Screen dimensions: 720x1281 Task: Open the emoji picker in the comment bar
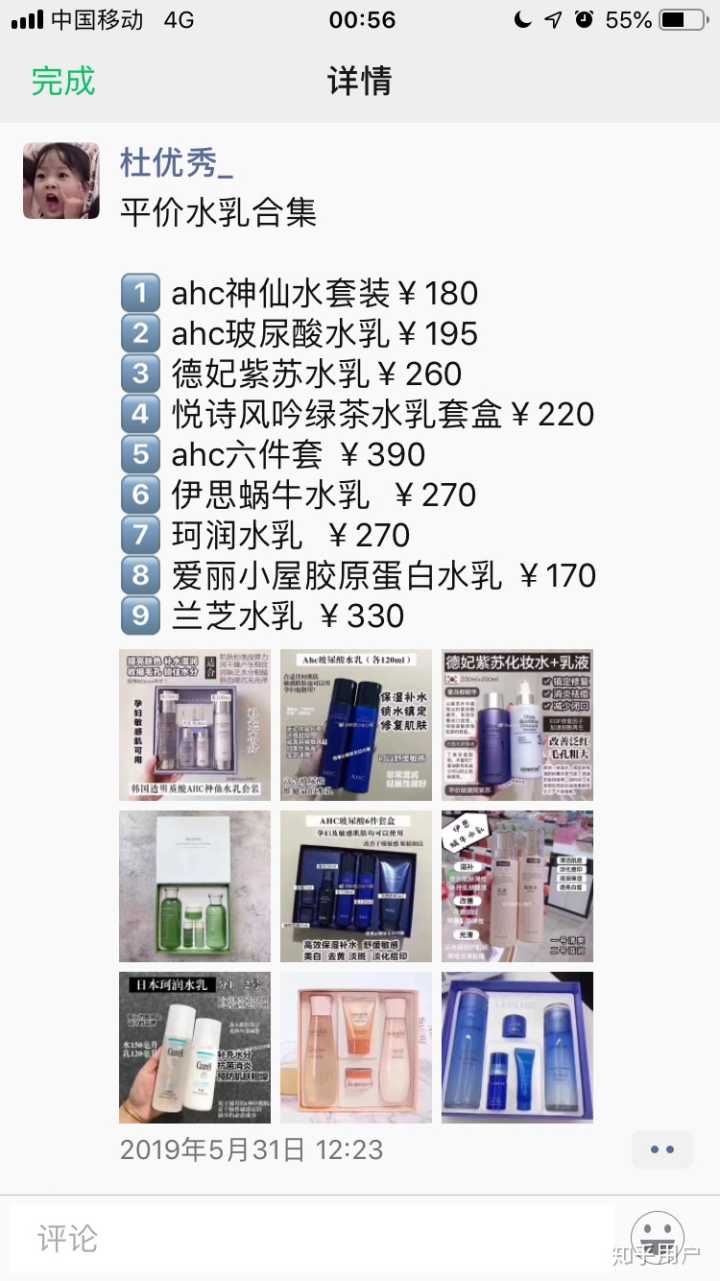coord(657,1236)
